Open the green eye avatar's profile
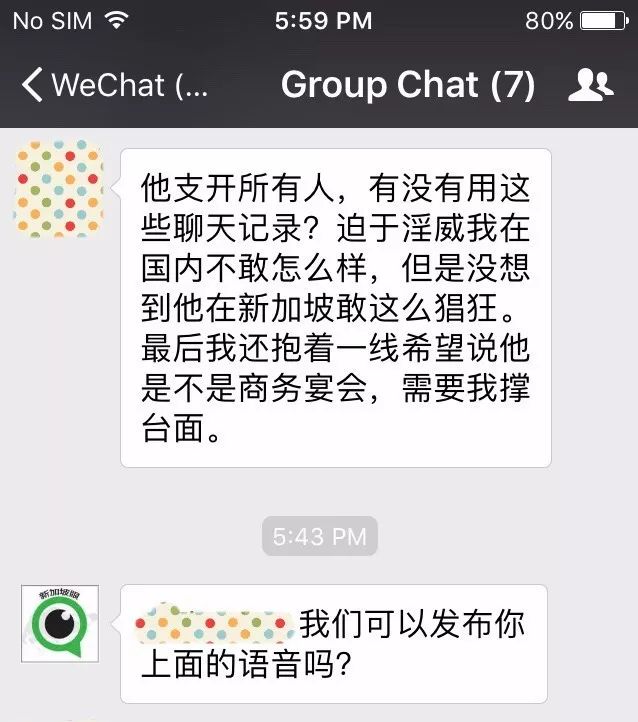This screenshot has width=638, height=722. coord(61,624)
